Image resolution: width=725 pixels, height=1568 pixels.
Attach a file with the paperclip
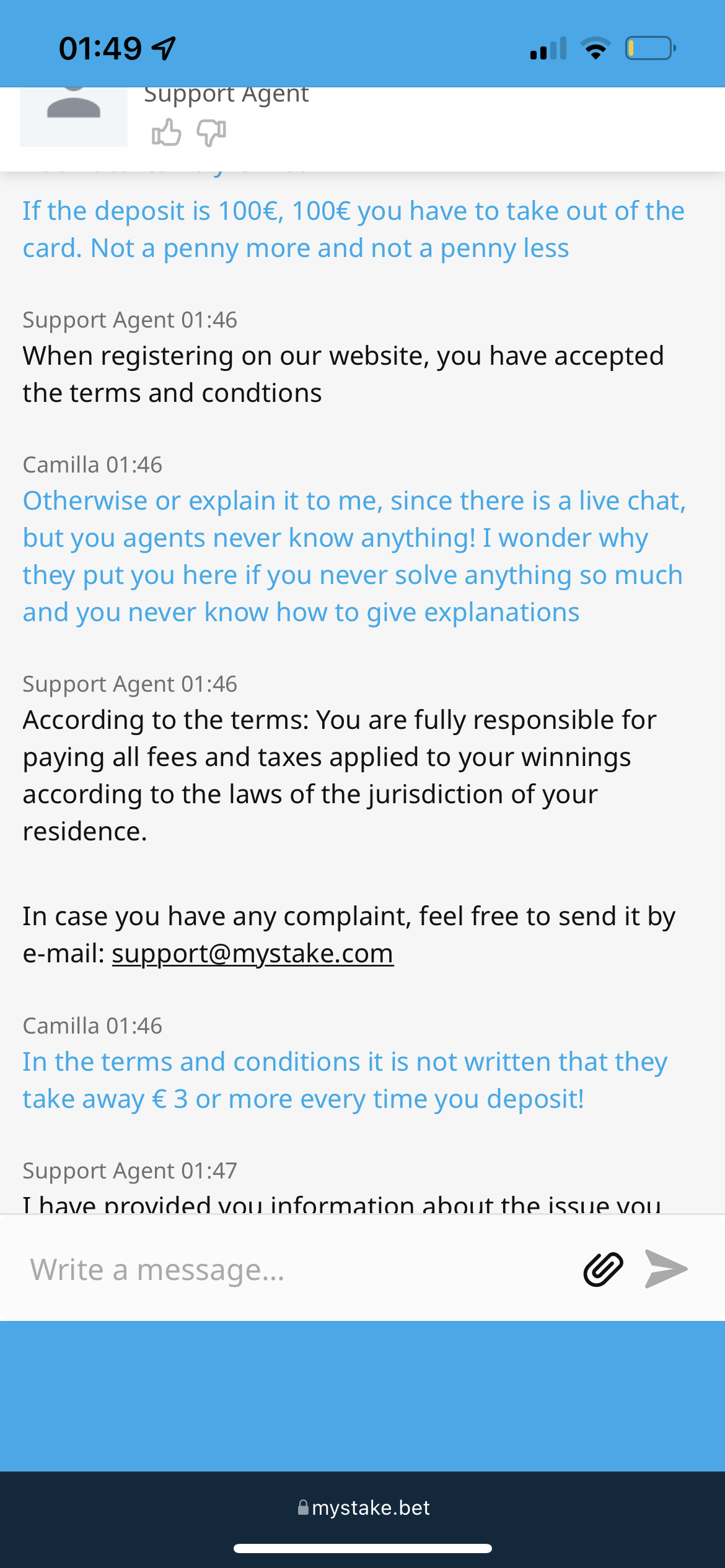(603, 1269)
